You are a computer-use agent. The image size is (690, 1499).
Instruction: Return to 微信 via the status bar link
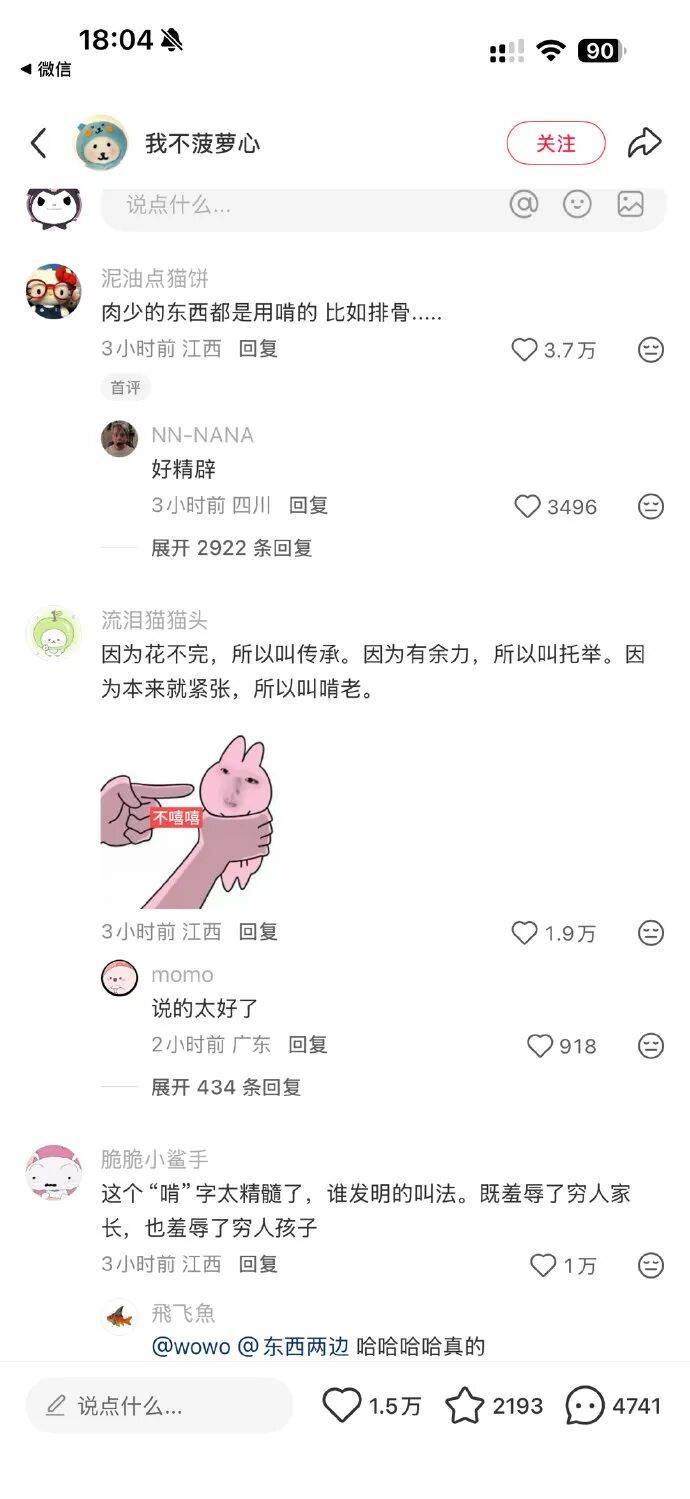click(x=46, y=69)
